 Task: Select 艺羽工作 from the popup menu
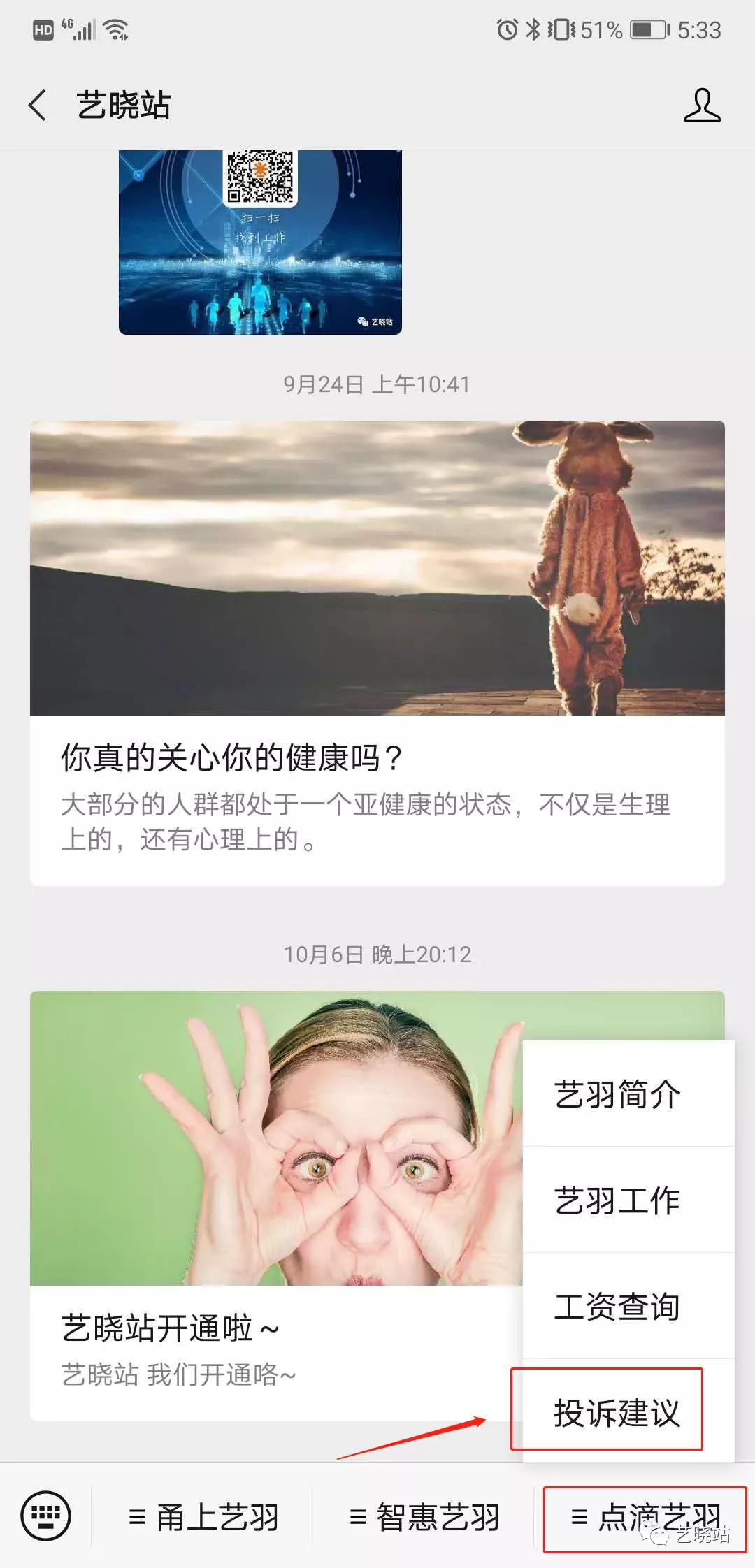coord(617,1200)
